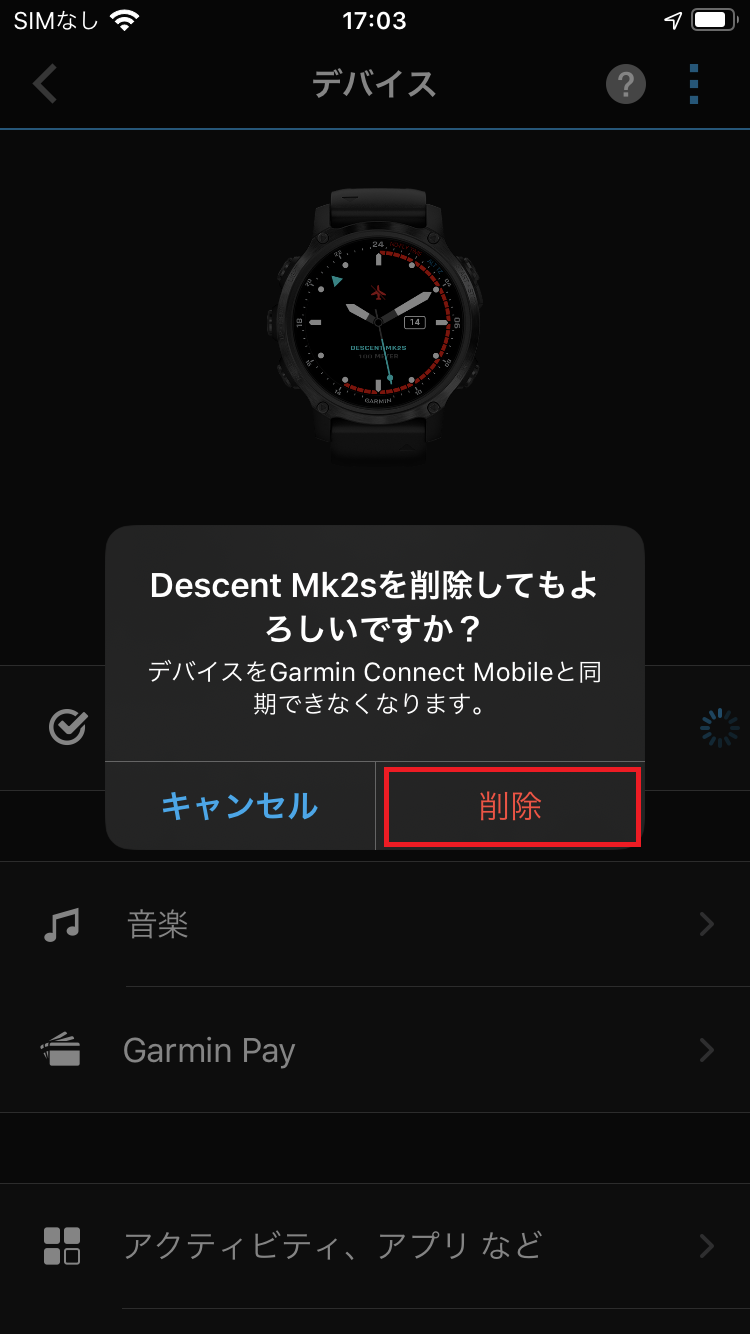Open the 音楽 settings row
This screenshot has height=1334, width=750.
[x=375, y=925]
